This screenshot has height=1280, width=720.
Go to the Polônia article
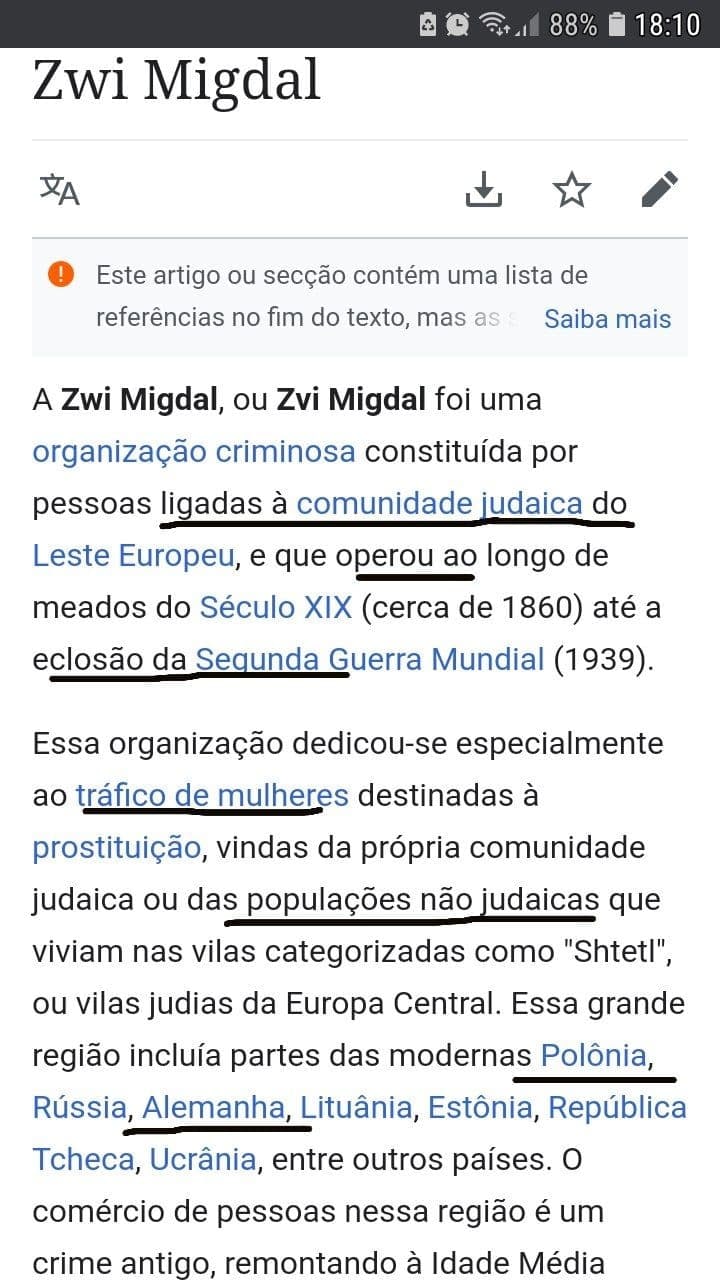click(593, 1055)
